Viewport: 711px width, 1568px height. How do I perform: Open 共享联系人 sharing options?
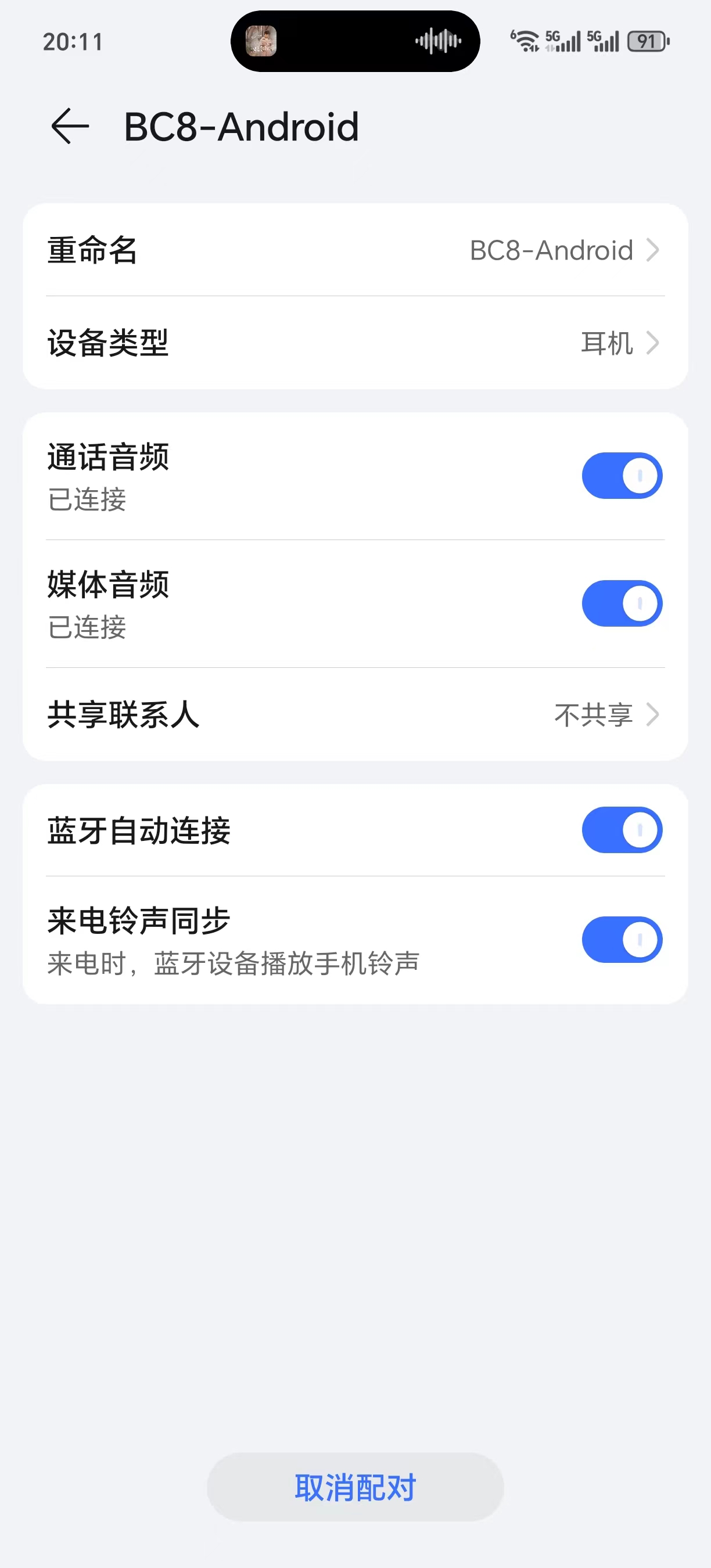click(355, 715)
